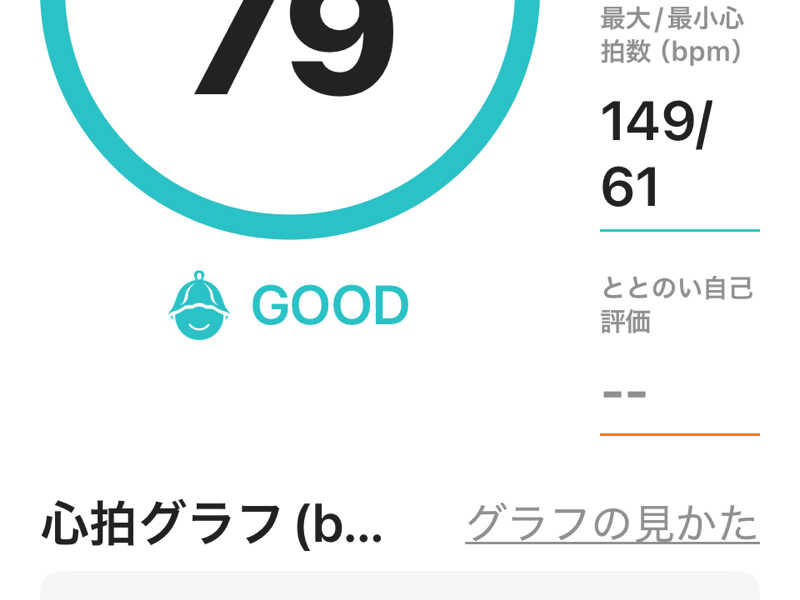The image size is (800, 600).
Task: Set the ととのい自己評価 value
Action: pos(626,394)
